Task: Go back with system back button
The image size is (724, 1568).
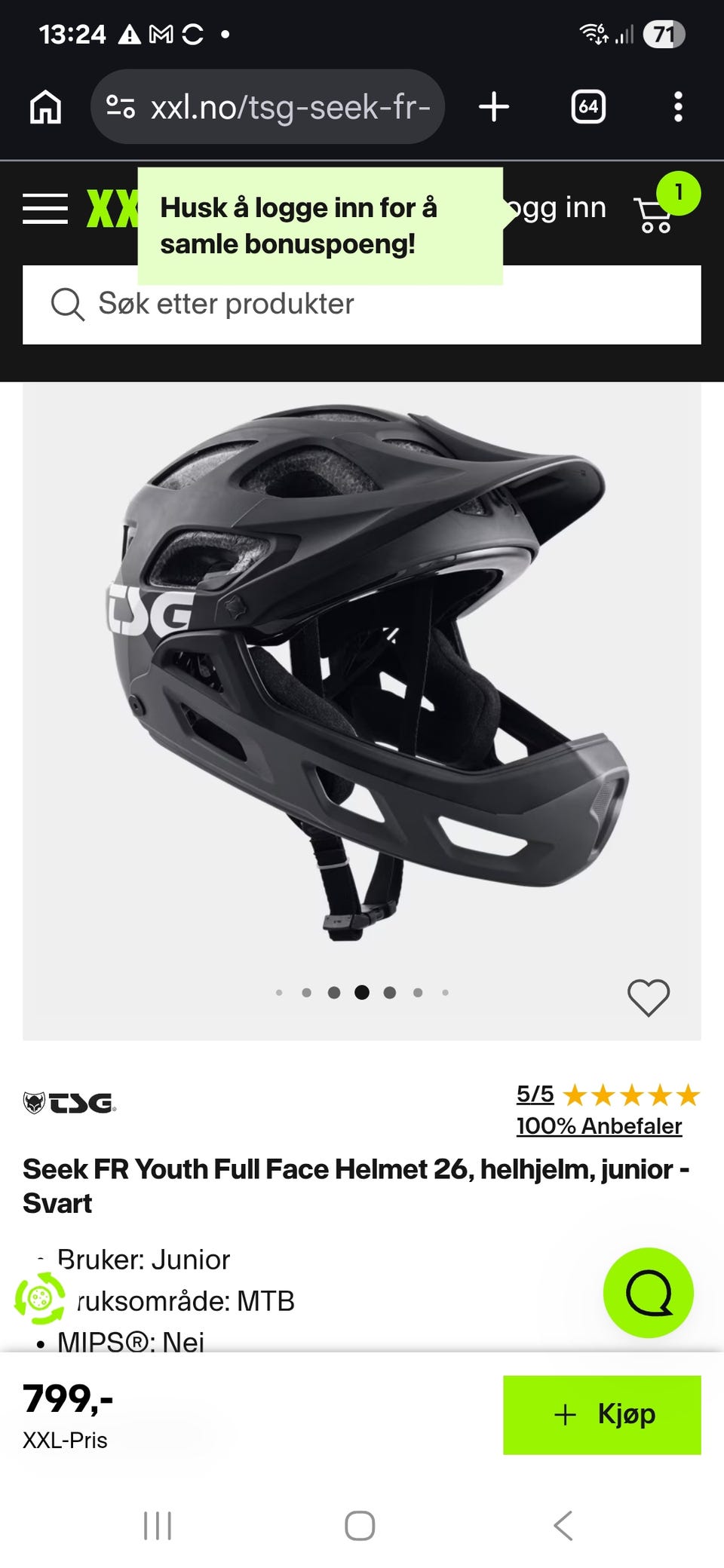Action: 563,1526
